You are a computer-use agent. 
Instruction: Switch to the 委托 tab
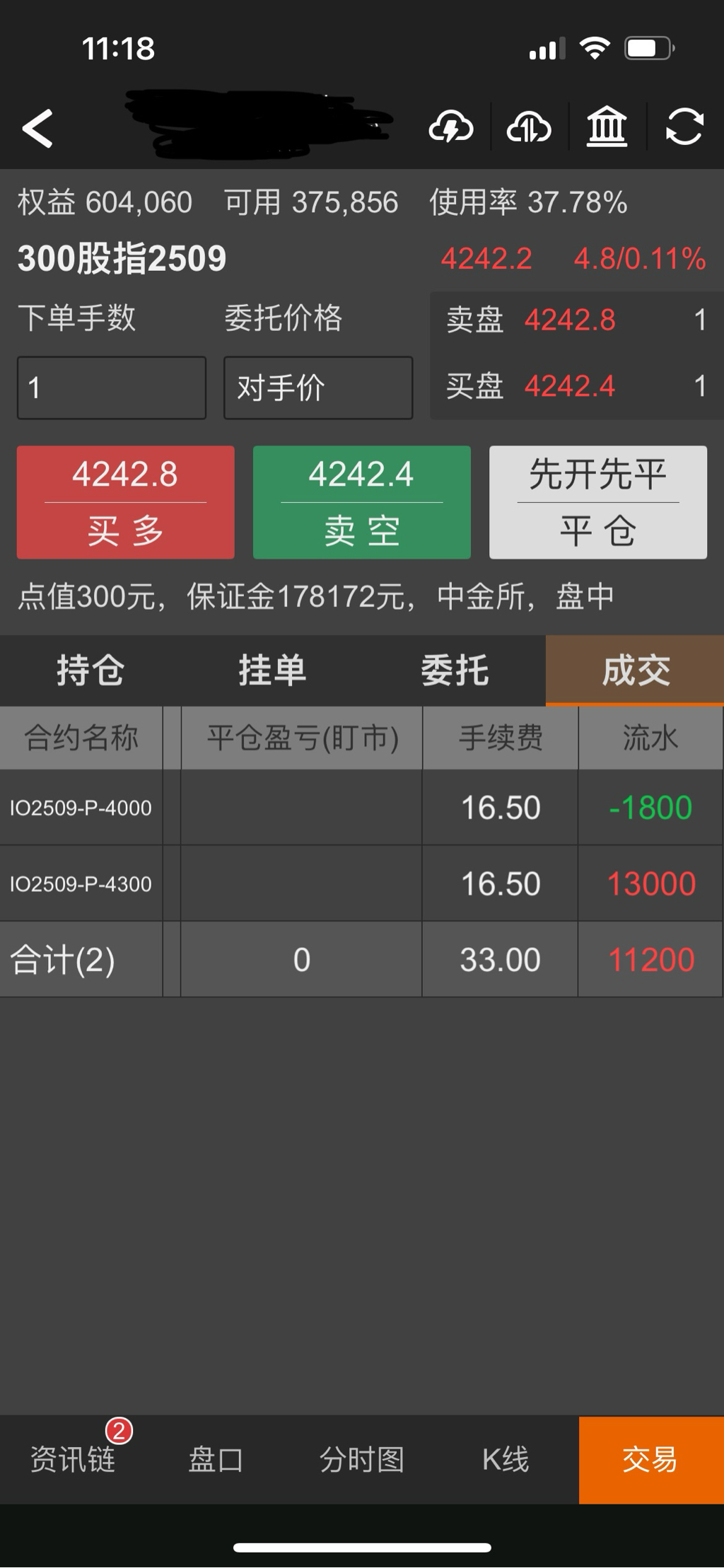[455, 670]
